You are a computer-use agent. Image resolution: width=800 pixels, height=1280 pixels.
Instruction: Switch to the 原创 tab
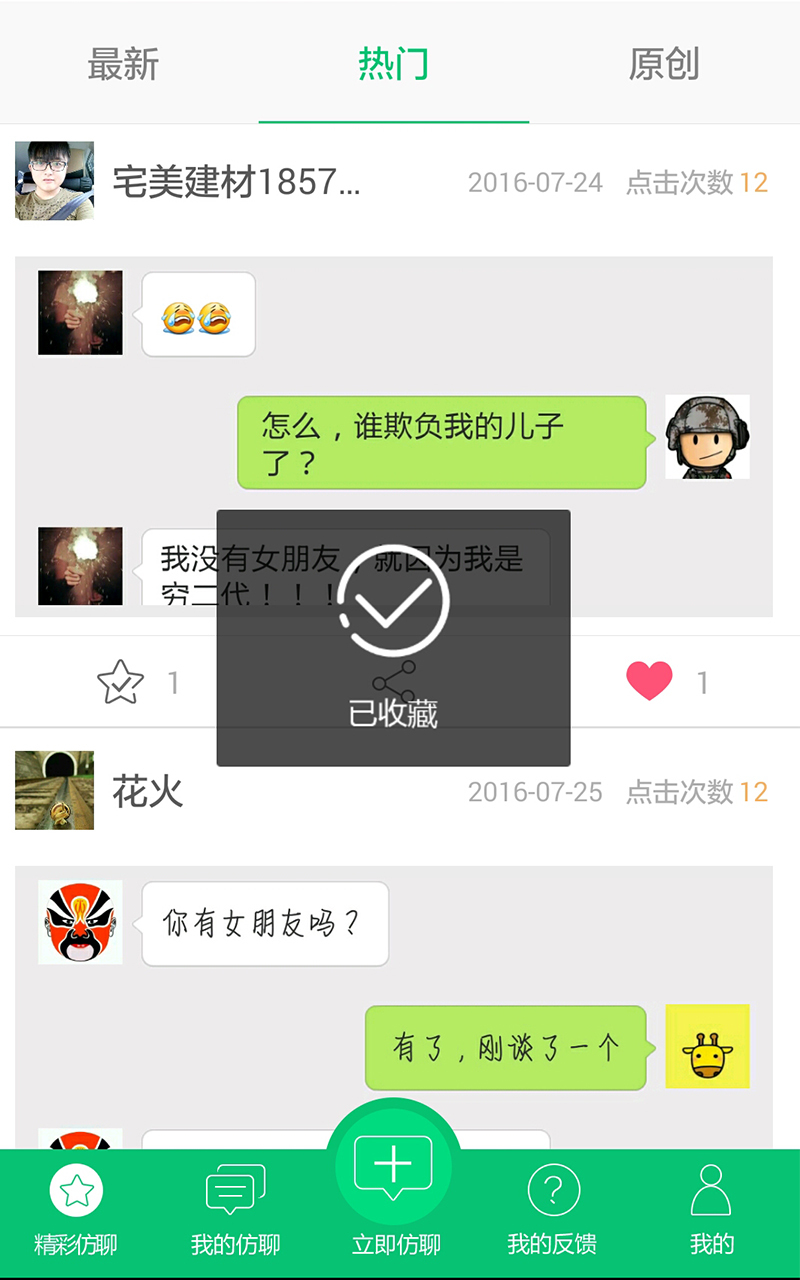[x=663, y=64]
